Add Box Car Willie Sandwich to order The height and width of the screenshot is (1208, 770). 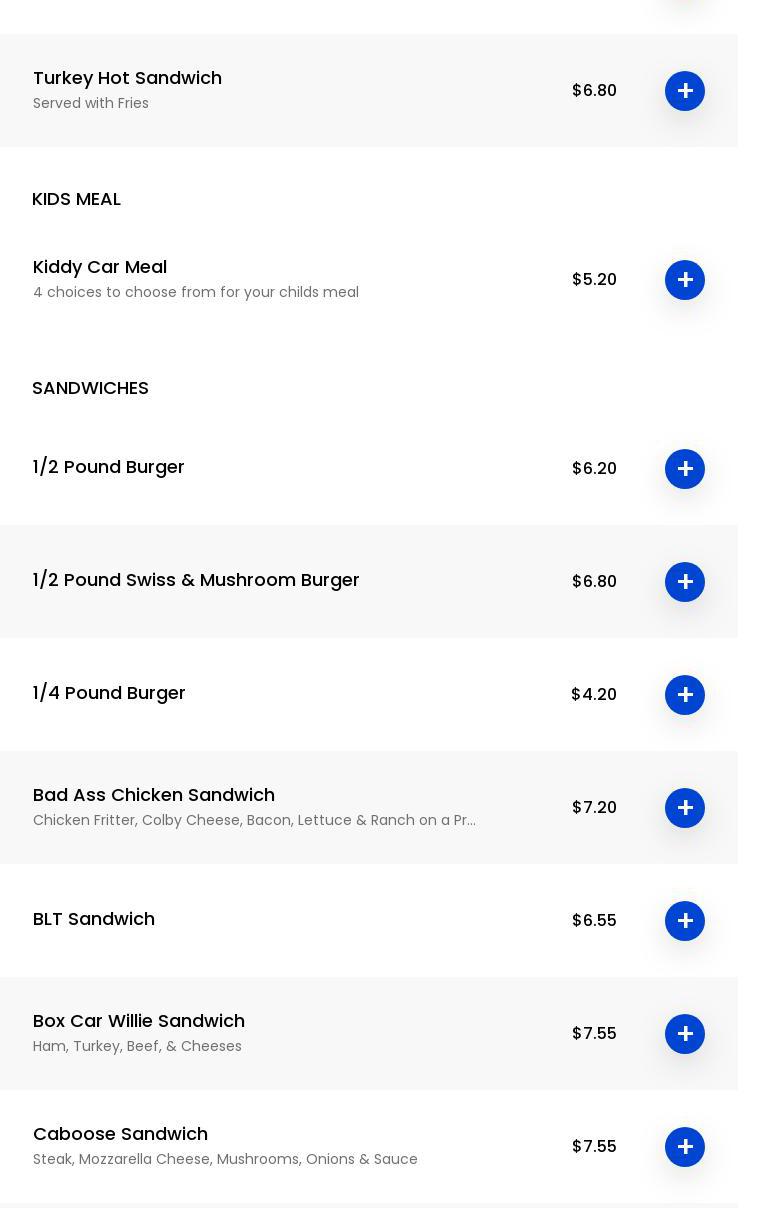point(685,1034)
